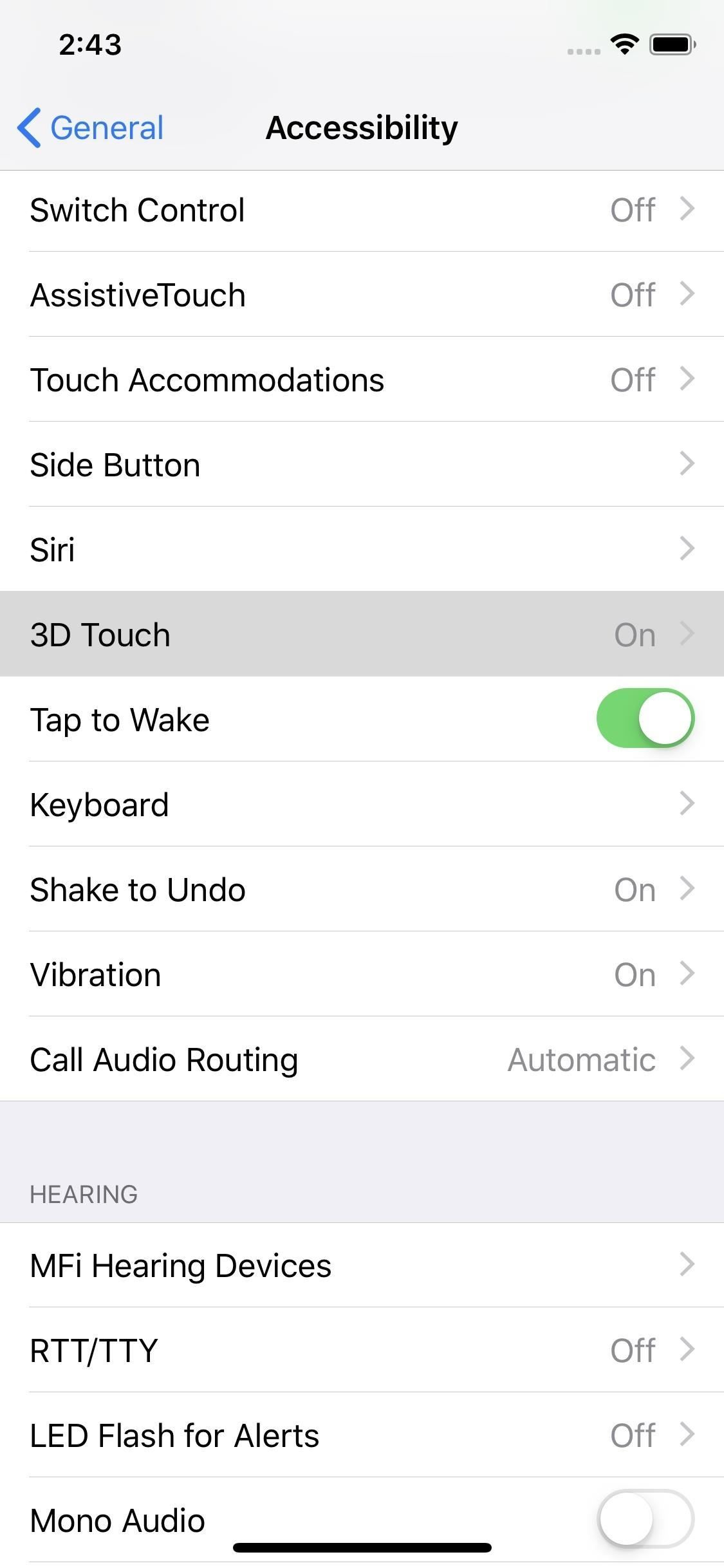Open AssistiveTouch settings
The image size is (724, 1568).
[x=362, y=295]
